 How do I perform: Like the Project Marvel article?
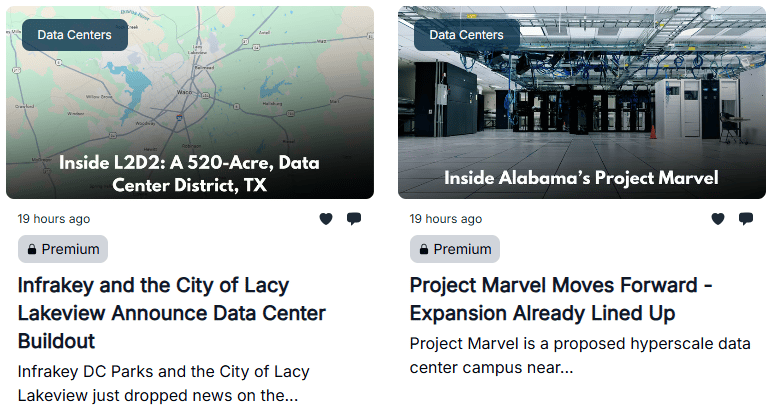click(718, 219)
